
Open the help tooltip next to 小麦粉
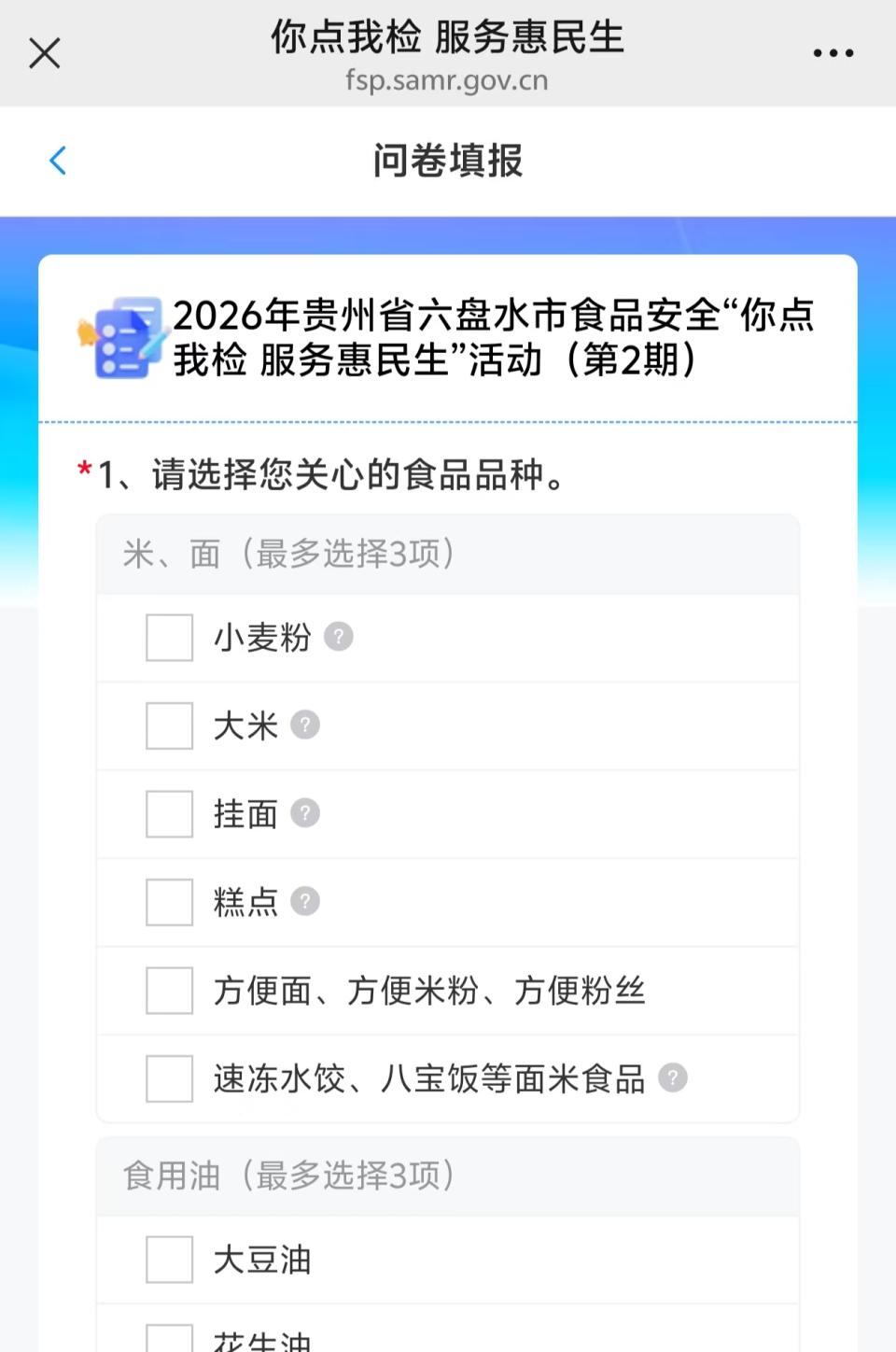click(x=338, y=637)
